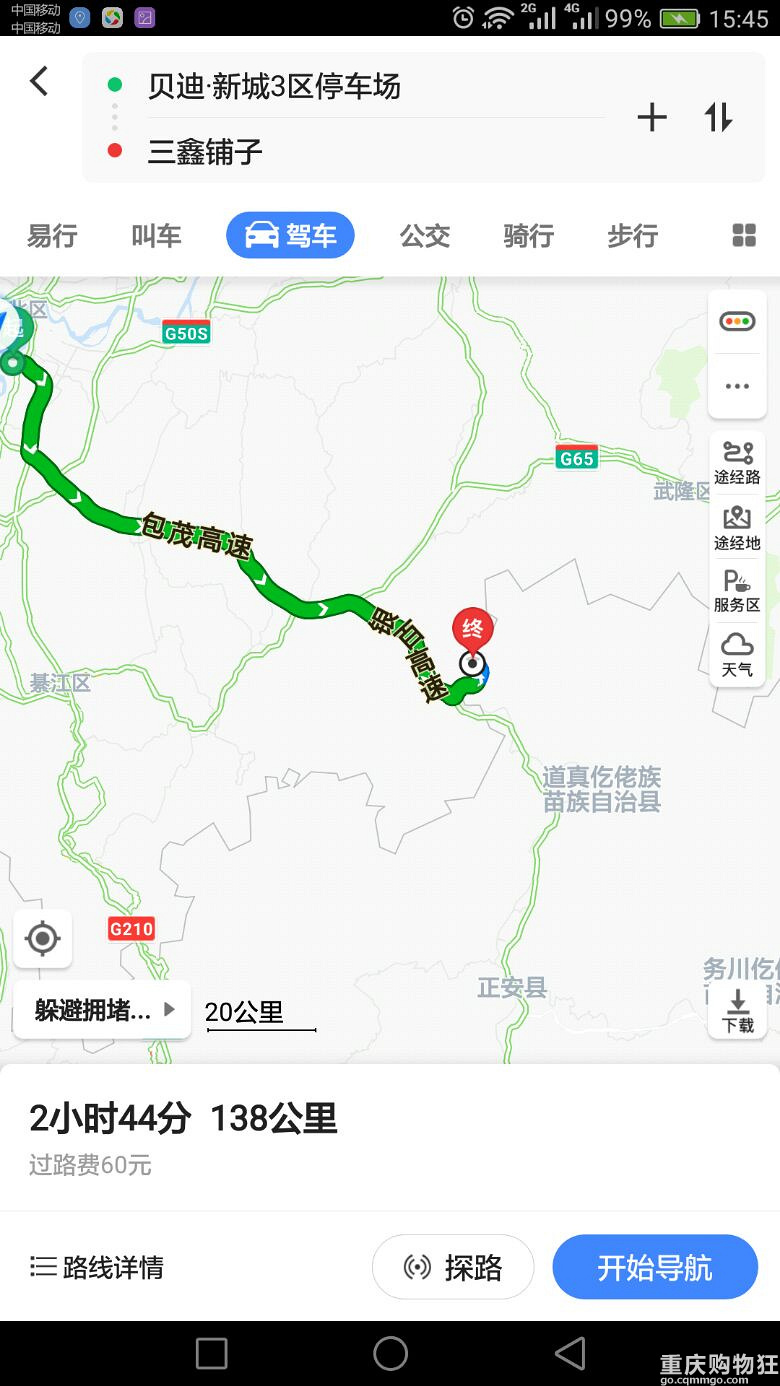Viewport: 780px width, 1386px height.
Task: Open more travel modes grid icon
Action: 744,236
